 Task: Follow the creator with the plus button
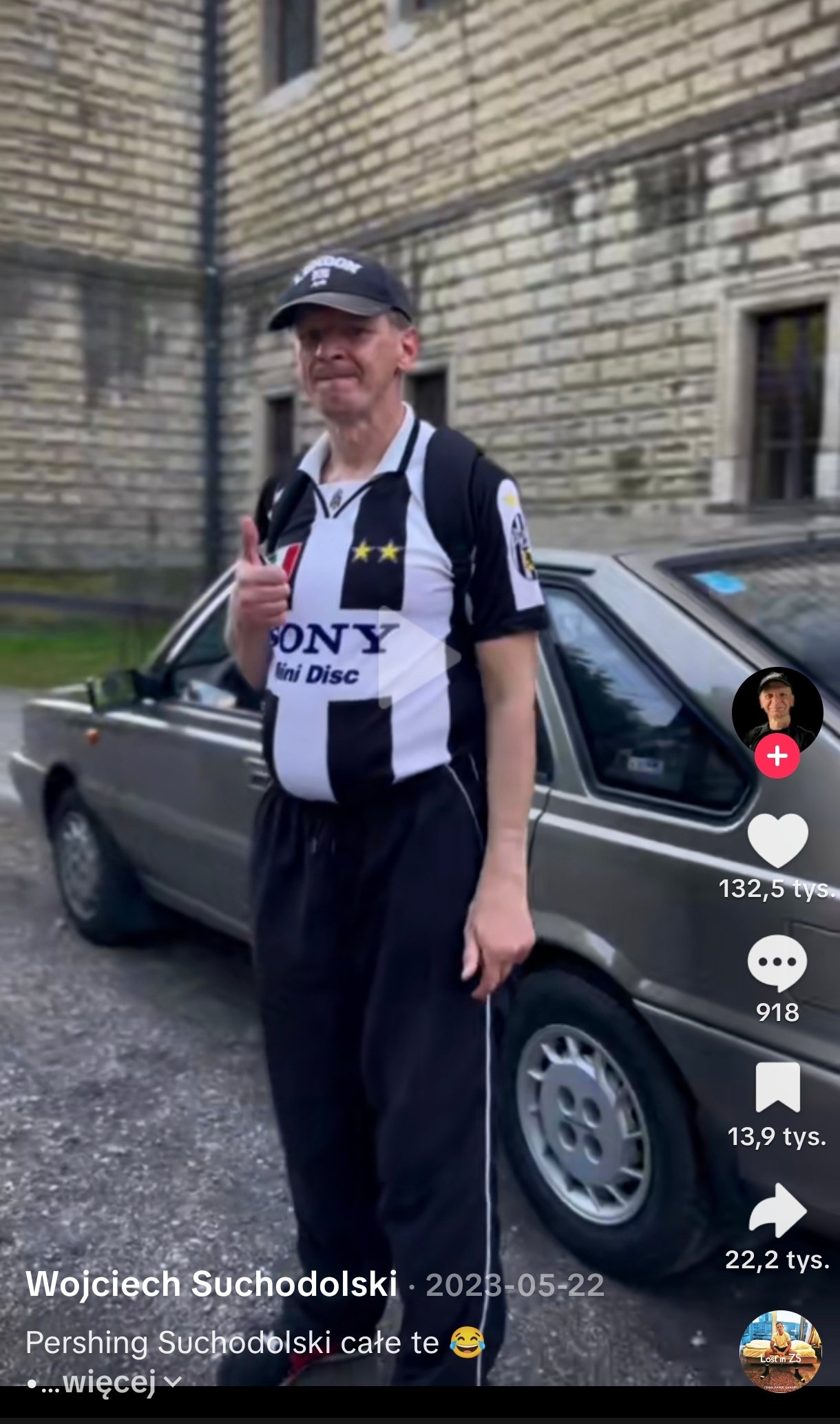(777, 756)
